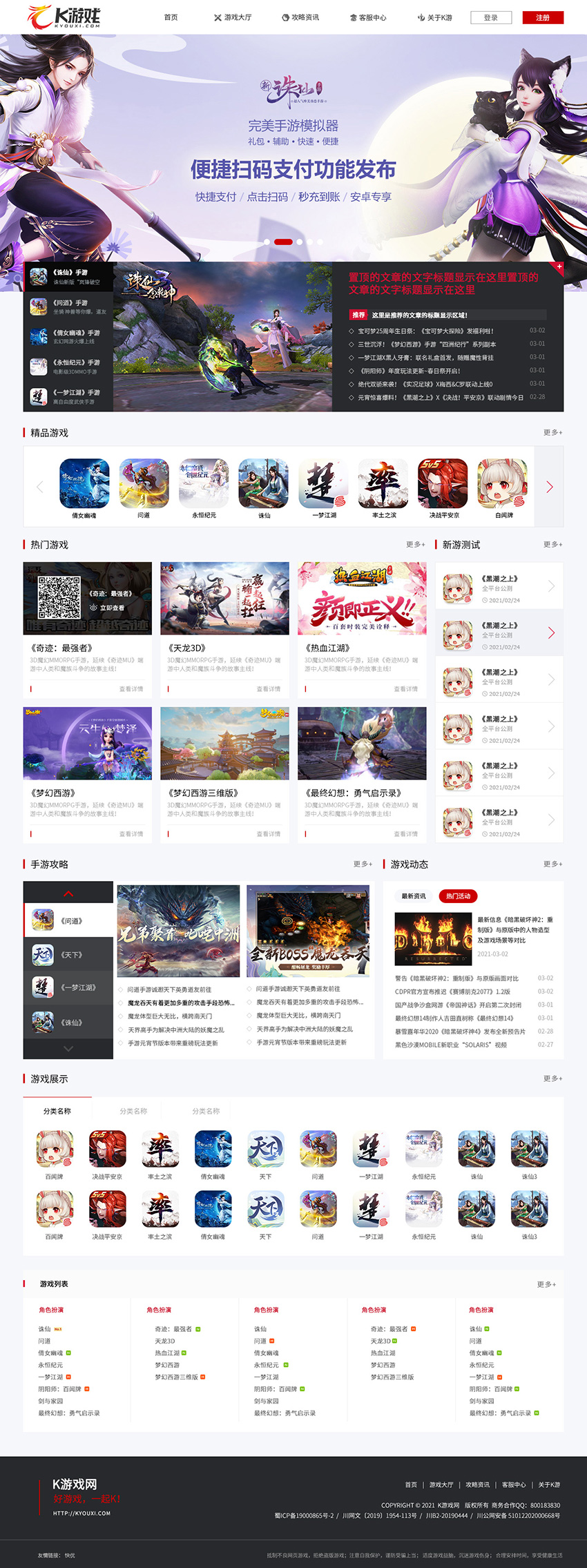The height and width of the screenshot is (1568, 587).
Task: Open the 游戏大厅 nav item
Action: tap(233, 17)
